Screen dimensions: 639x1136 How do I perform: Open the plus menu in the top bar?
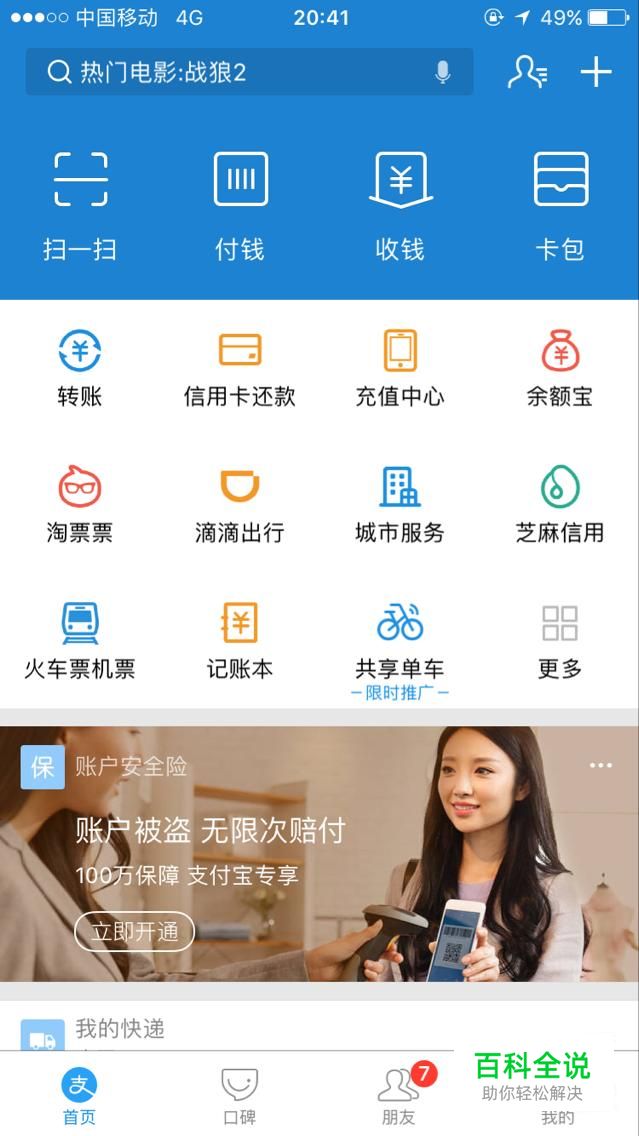point(596,72)
